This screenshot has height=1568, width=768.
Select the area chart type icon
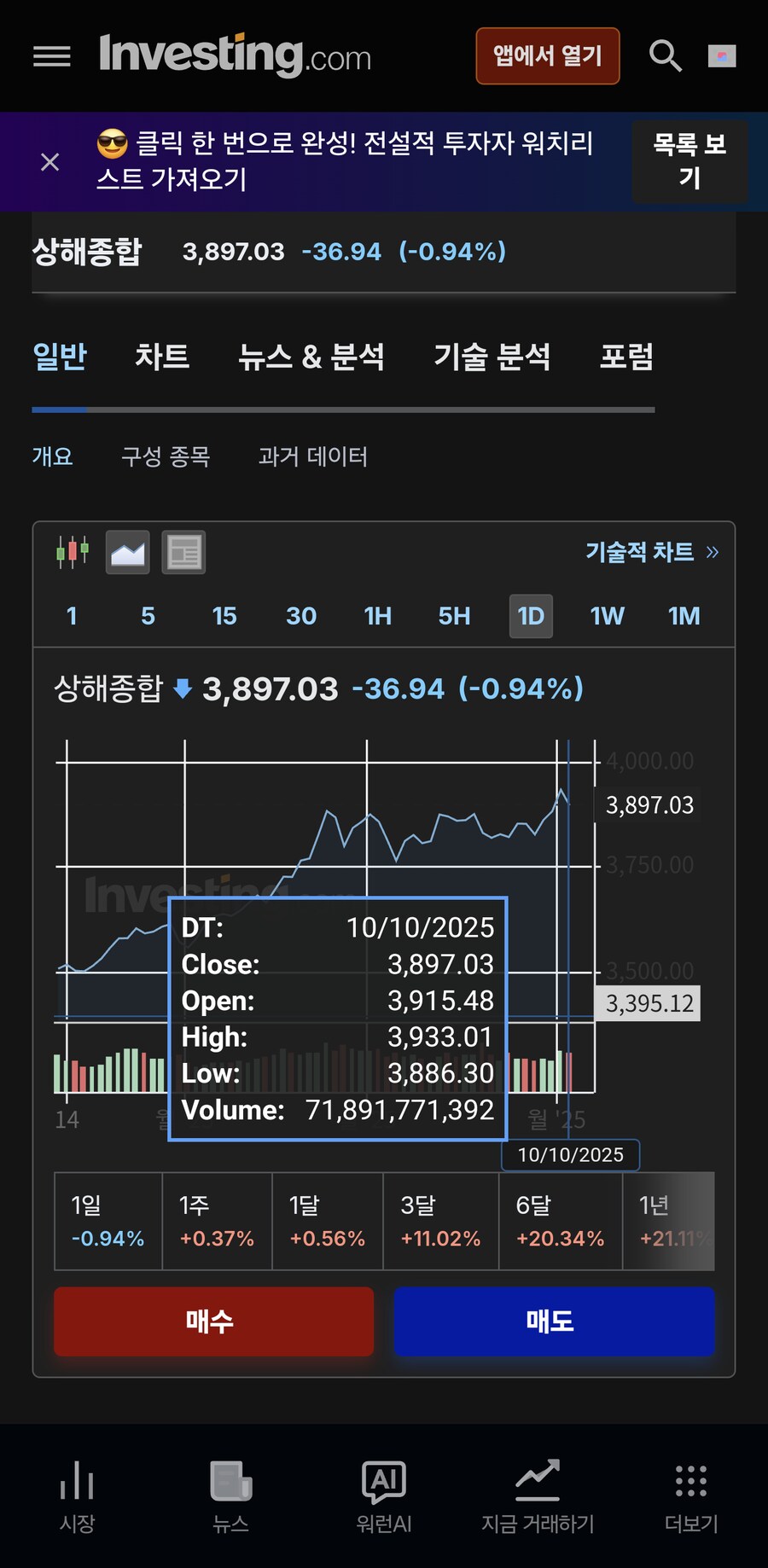click(x=128, y=552)
